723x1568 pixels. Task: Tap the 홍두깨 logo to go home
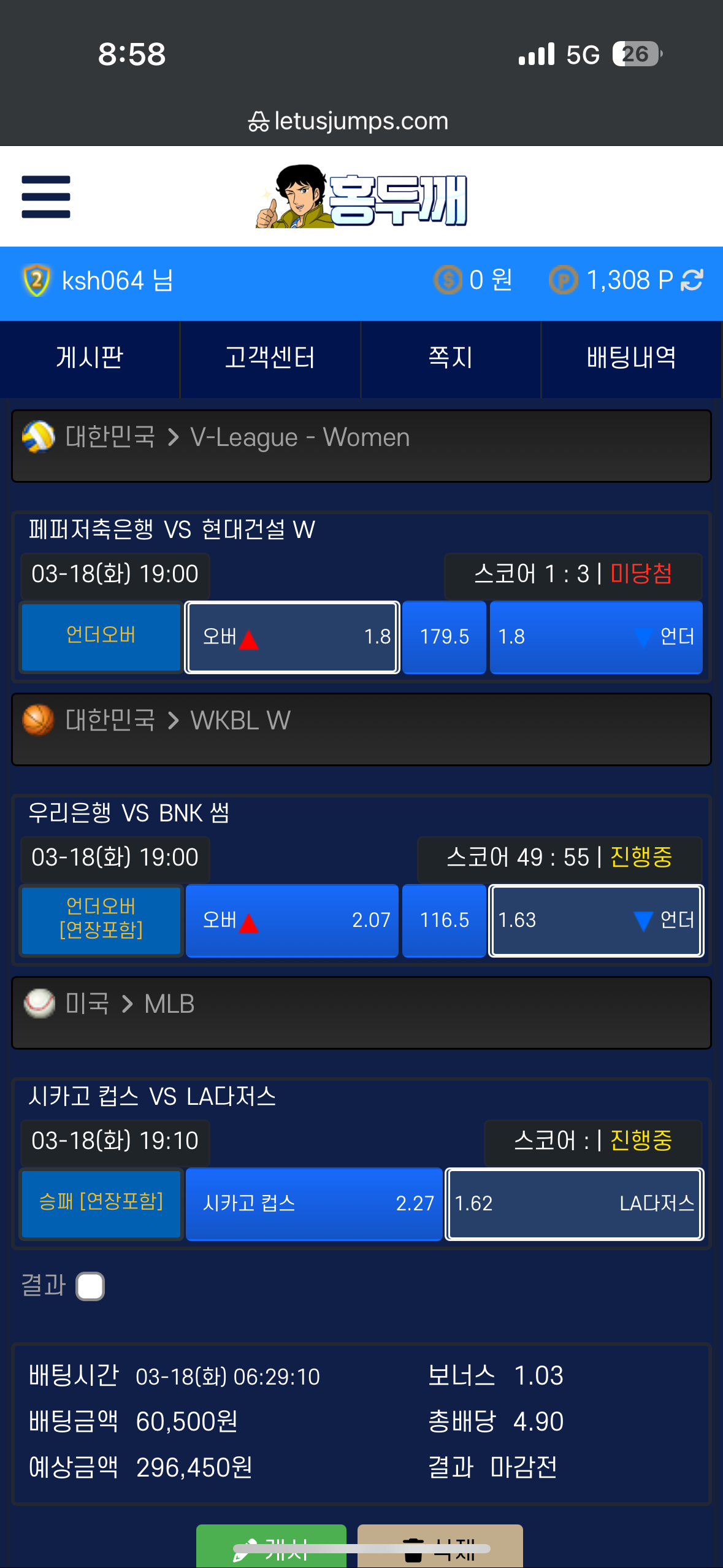(x=362, y=197)
